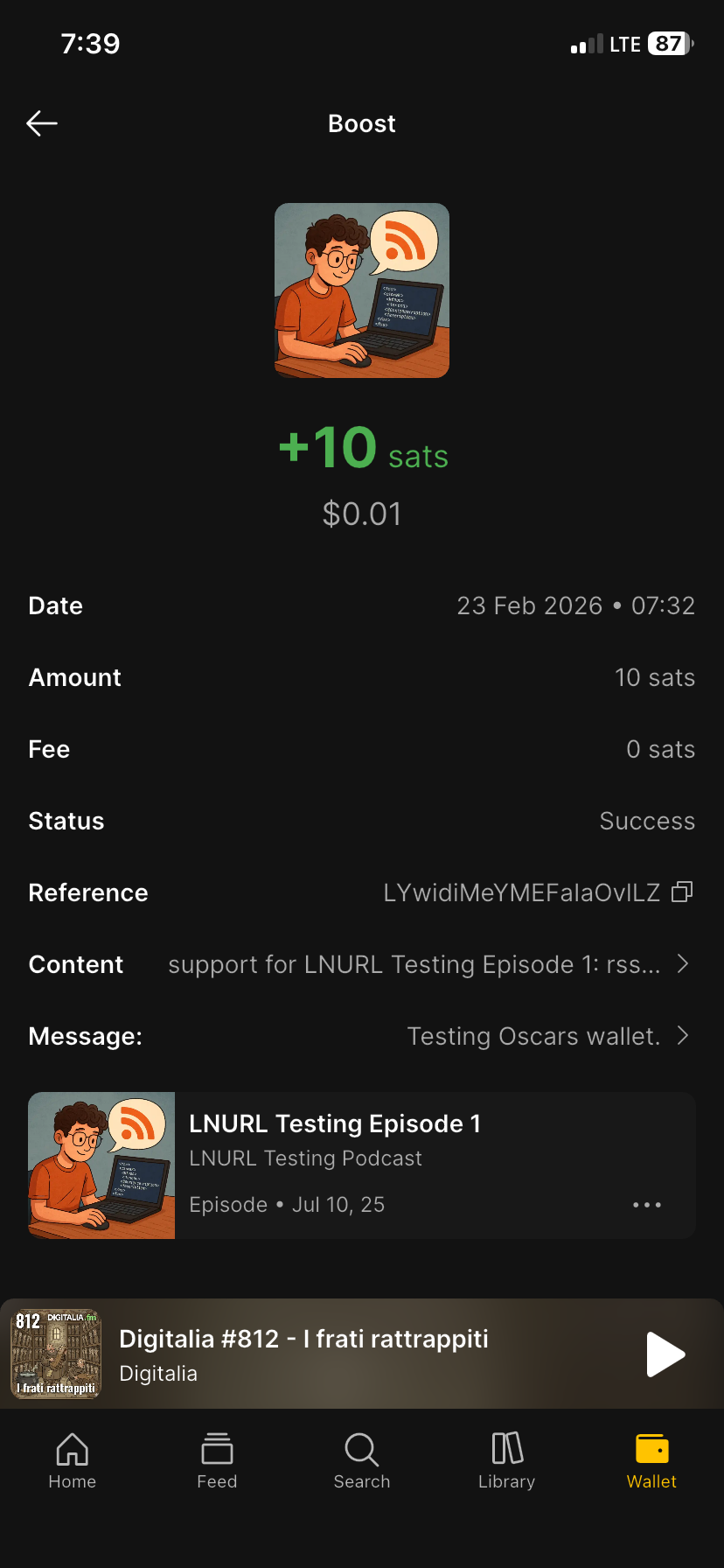Open the Library section
Screen dimensions: 724x1568
(506, 1459)
